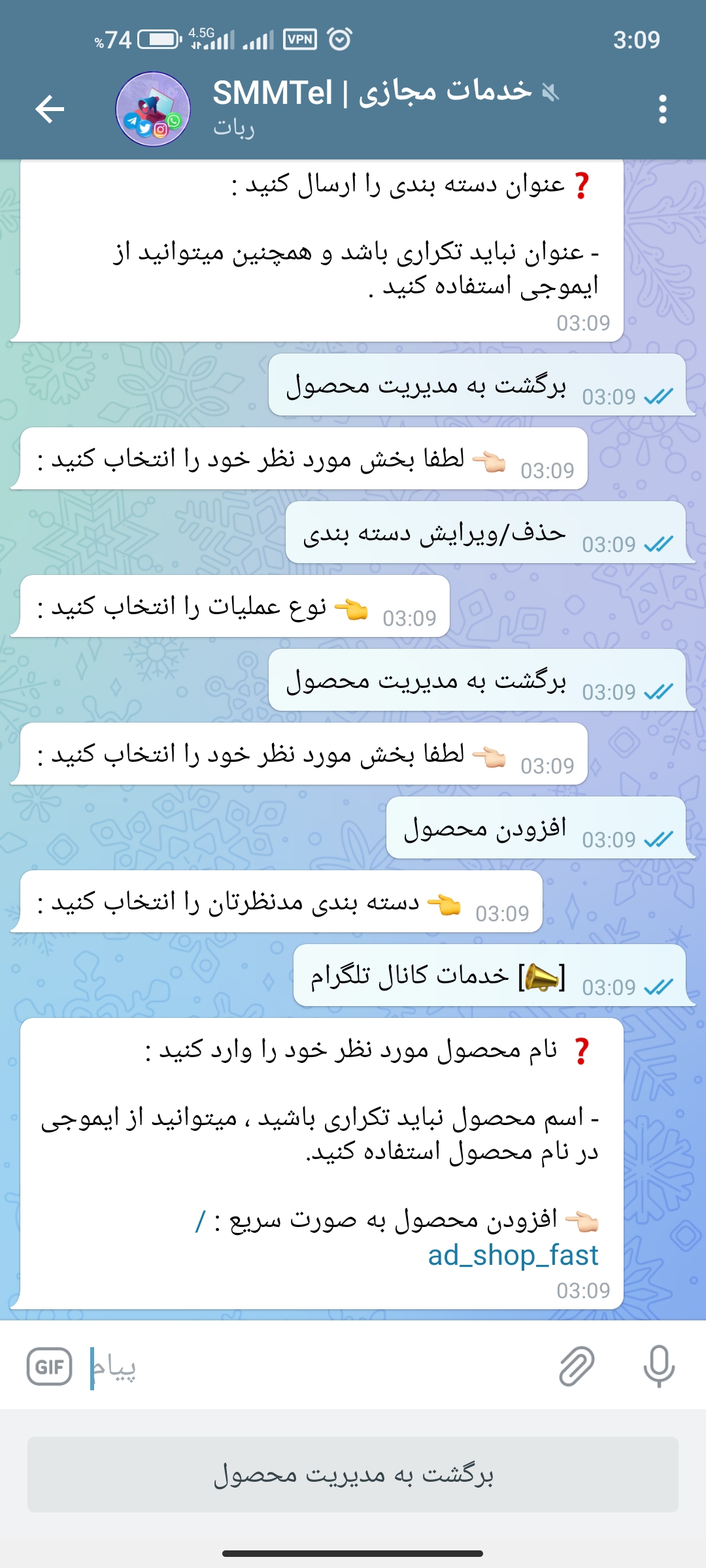Image resolution: width=706 pixels, height=1568 pixels.
Task: Record a voice message with the microphone
Action: (658, 1367)
